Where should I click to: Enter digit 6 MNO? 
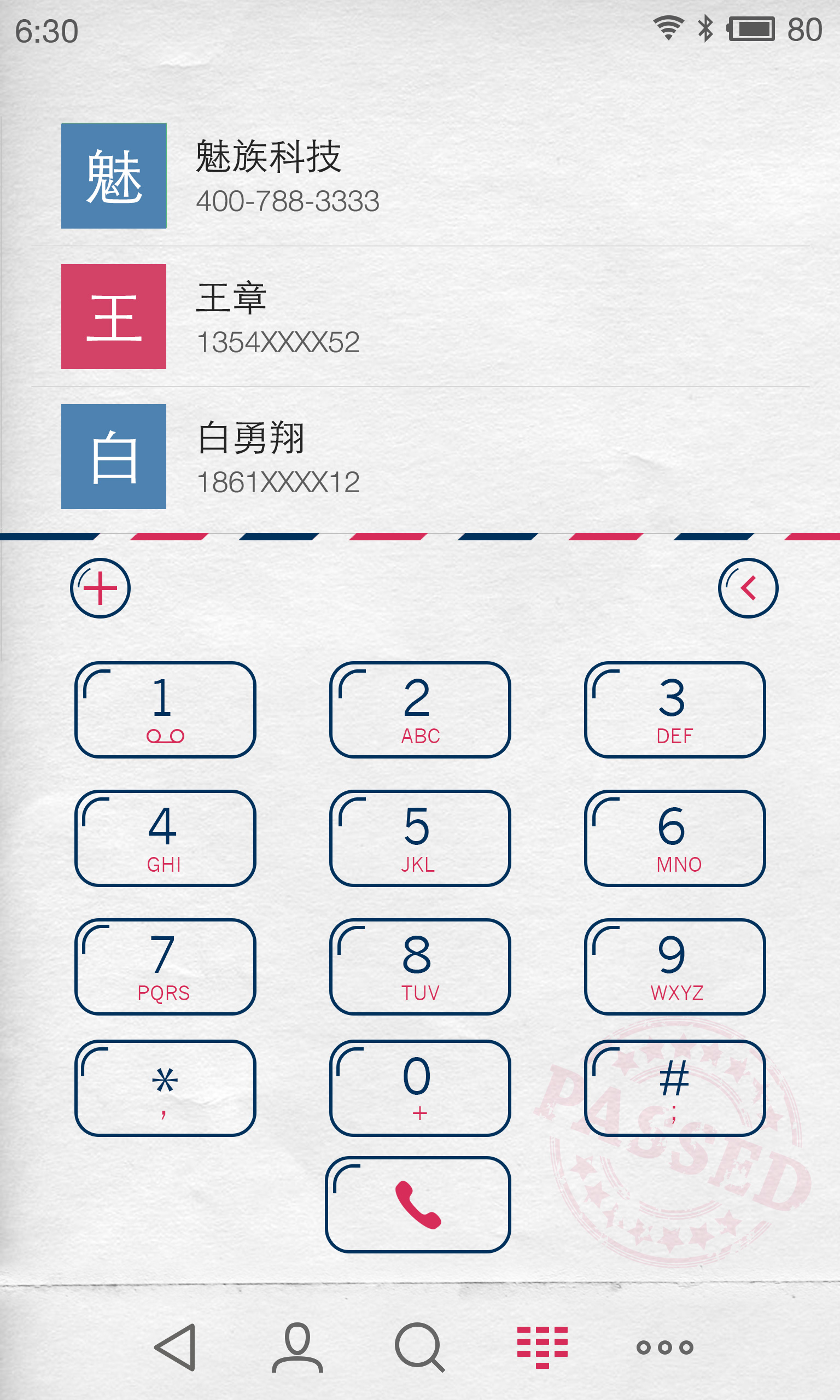[x=675, y=838]
